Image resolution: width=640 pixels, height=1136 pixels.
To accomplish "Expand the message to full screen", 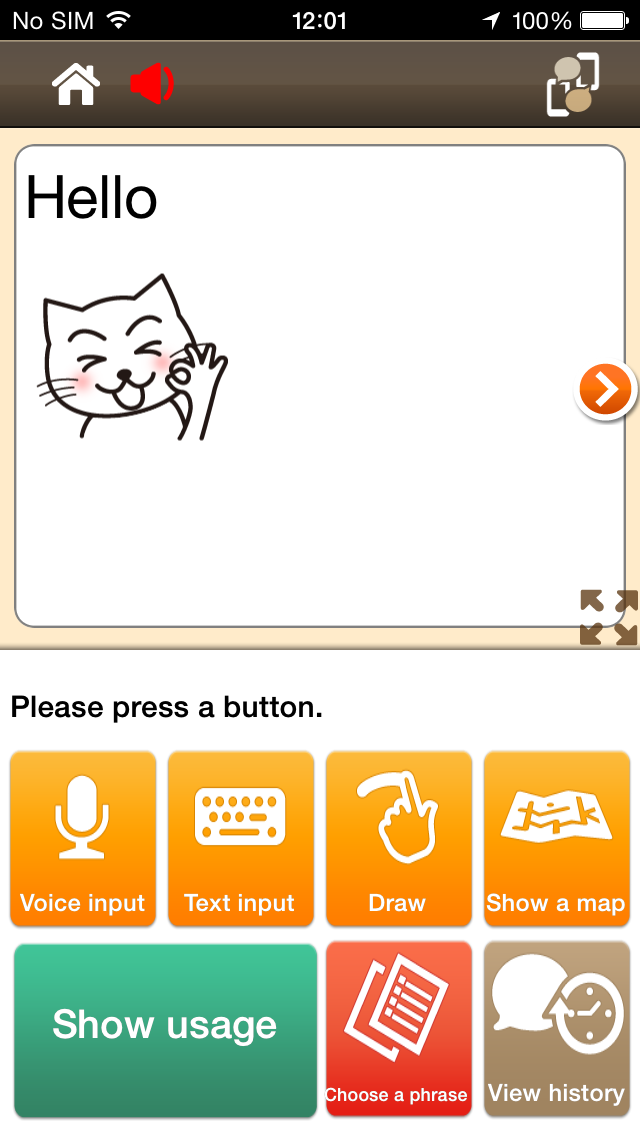I will pyautogui.click(x=609, y=617).
